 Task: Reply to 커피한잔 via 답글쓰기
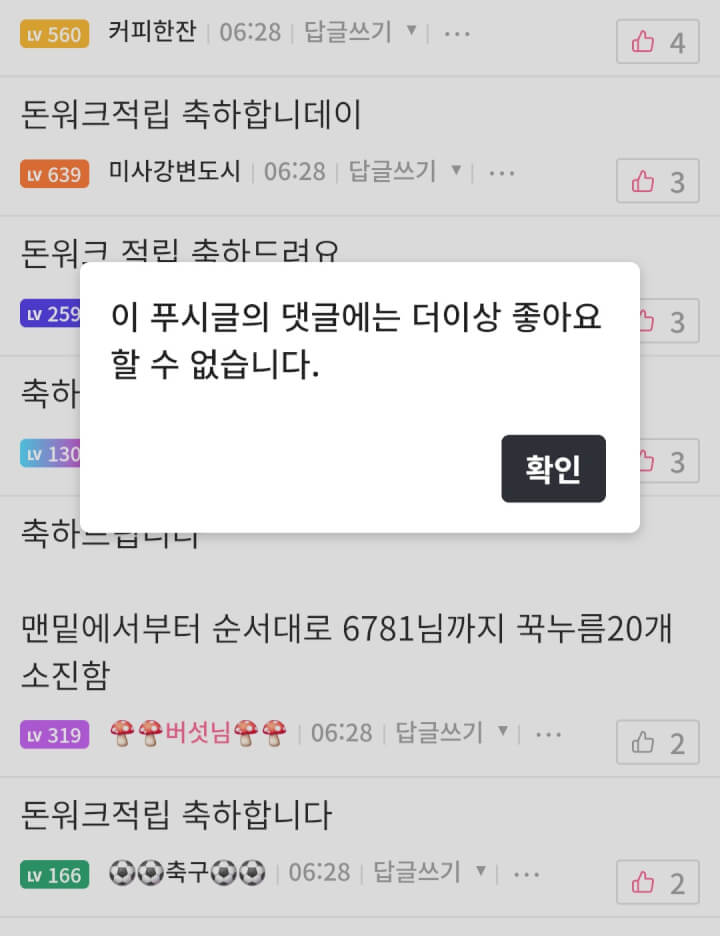click(x=347, y=32)
